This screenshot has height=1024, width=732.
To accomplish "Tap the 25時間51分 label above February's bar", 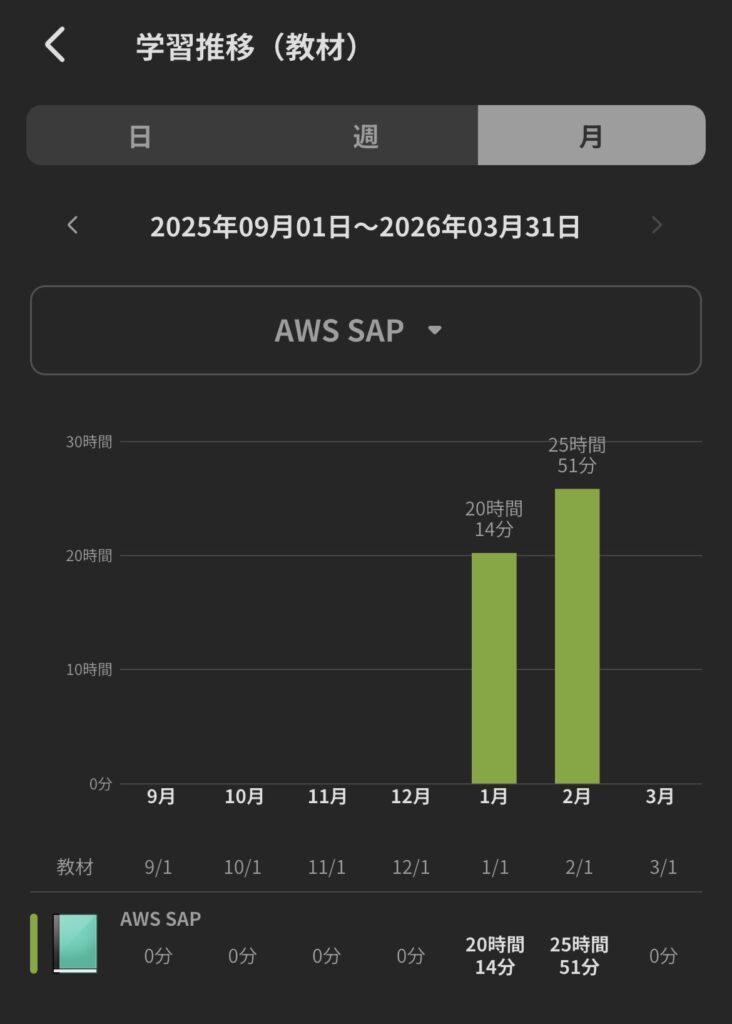I will [x=578, y=455].
